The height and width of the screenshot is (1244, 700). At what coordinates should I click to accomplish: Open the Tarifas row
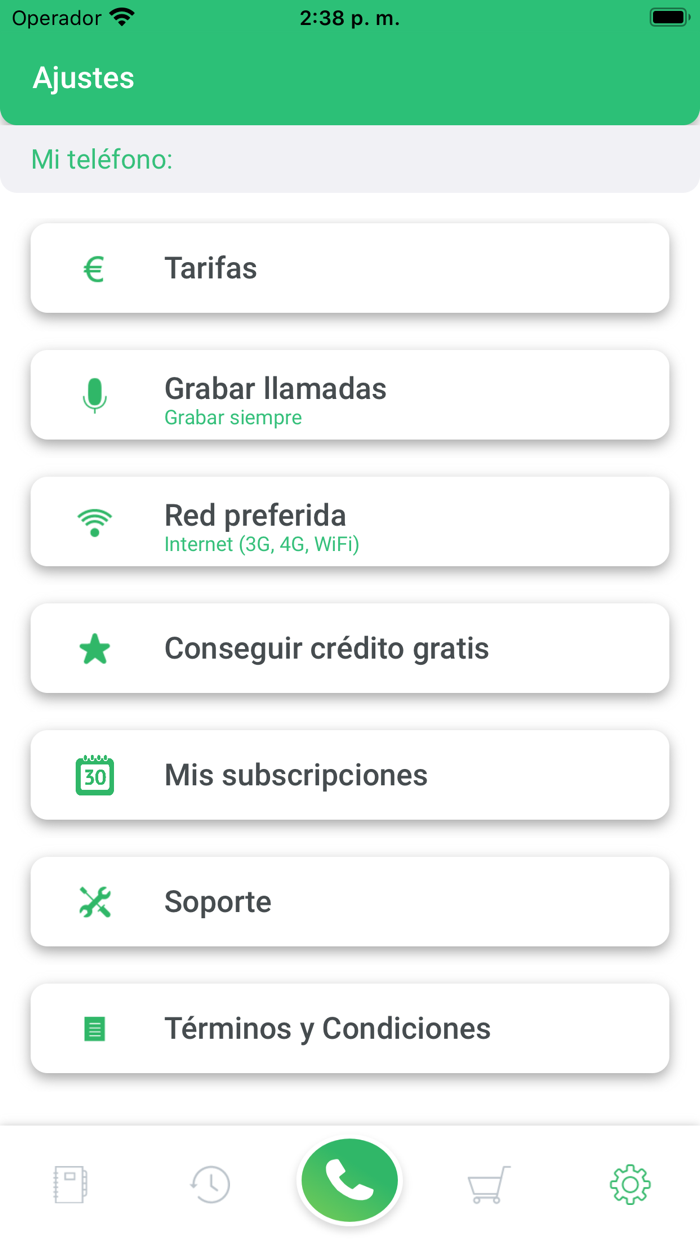tap(350, 268)
